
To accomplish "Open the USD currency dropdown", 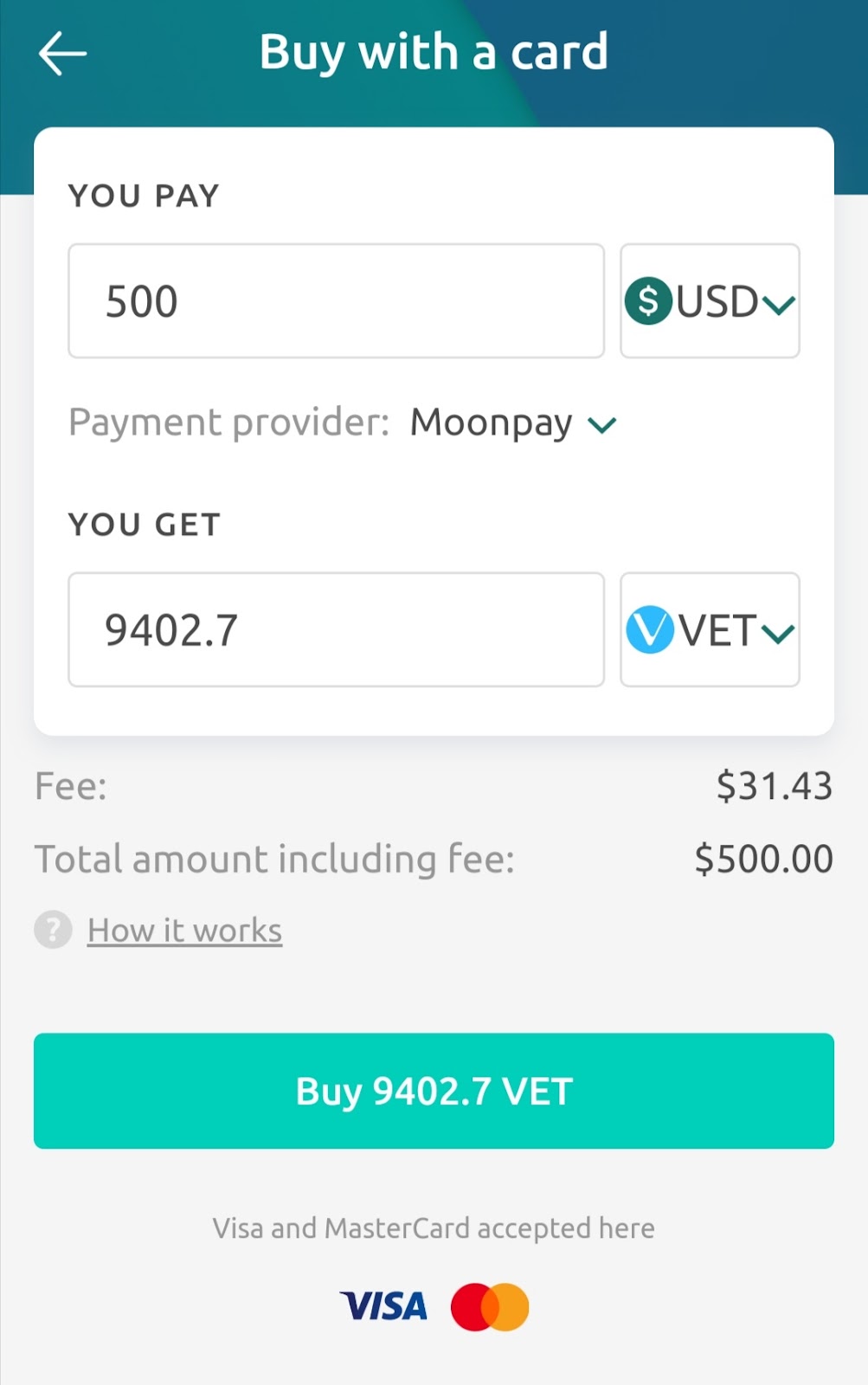I will coord(710,301).
